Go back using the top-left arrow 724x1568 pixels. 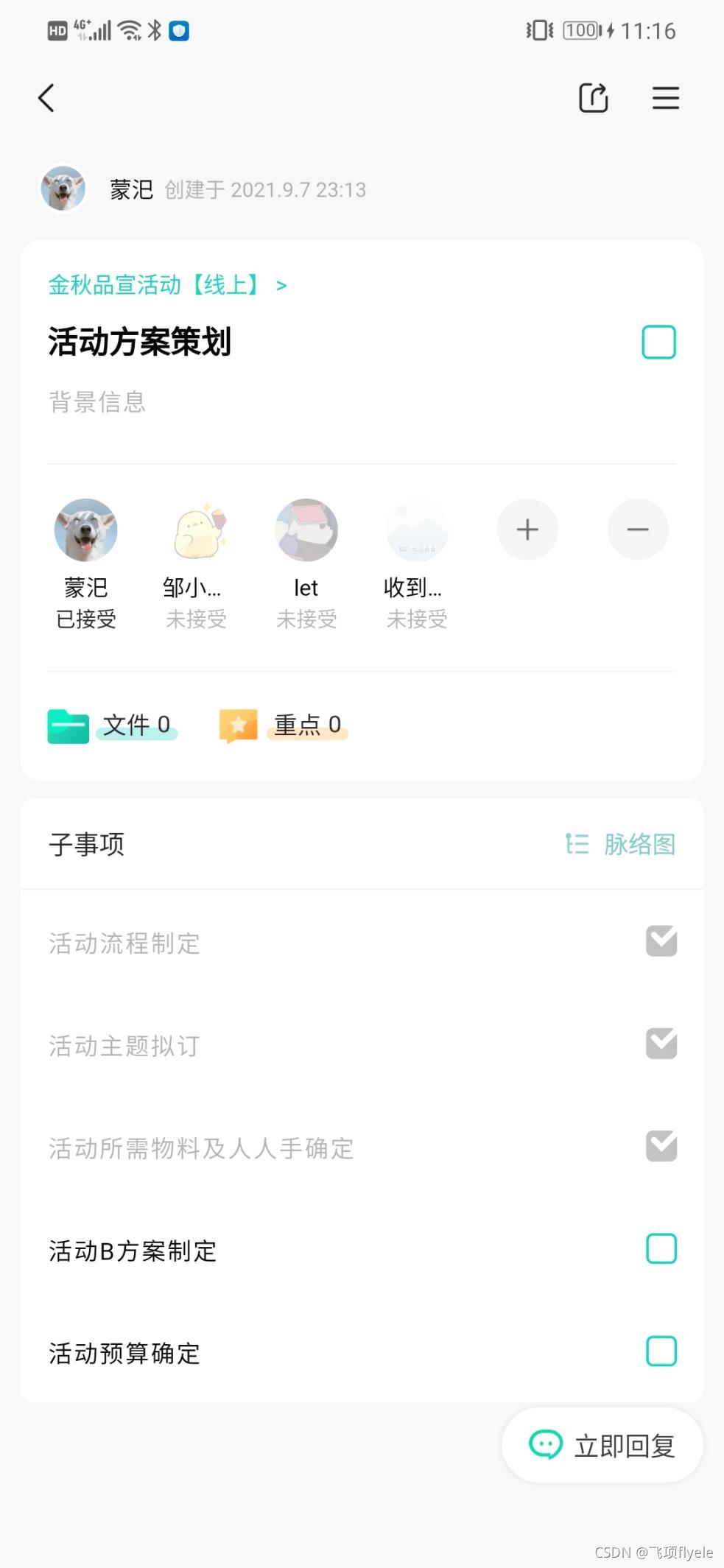coord(46,98)
